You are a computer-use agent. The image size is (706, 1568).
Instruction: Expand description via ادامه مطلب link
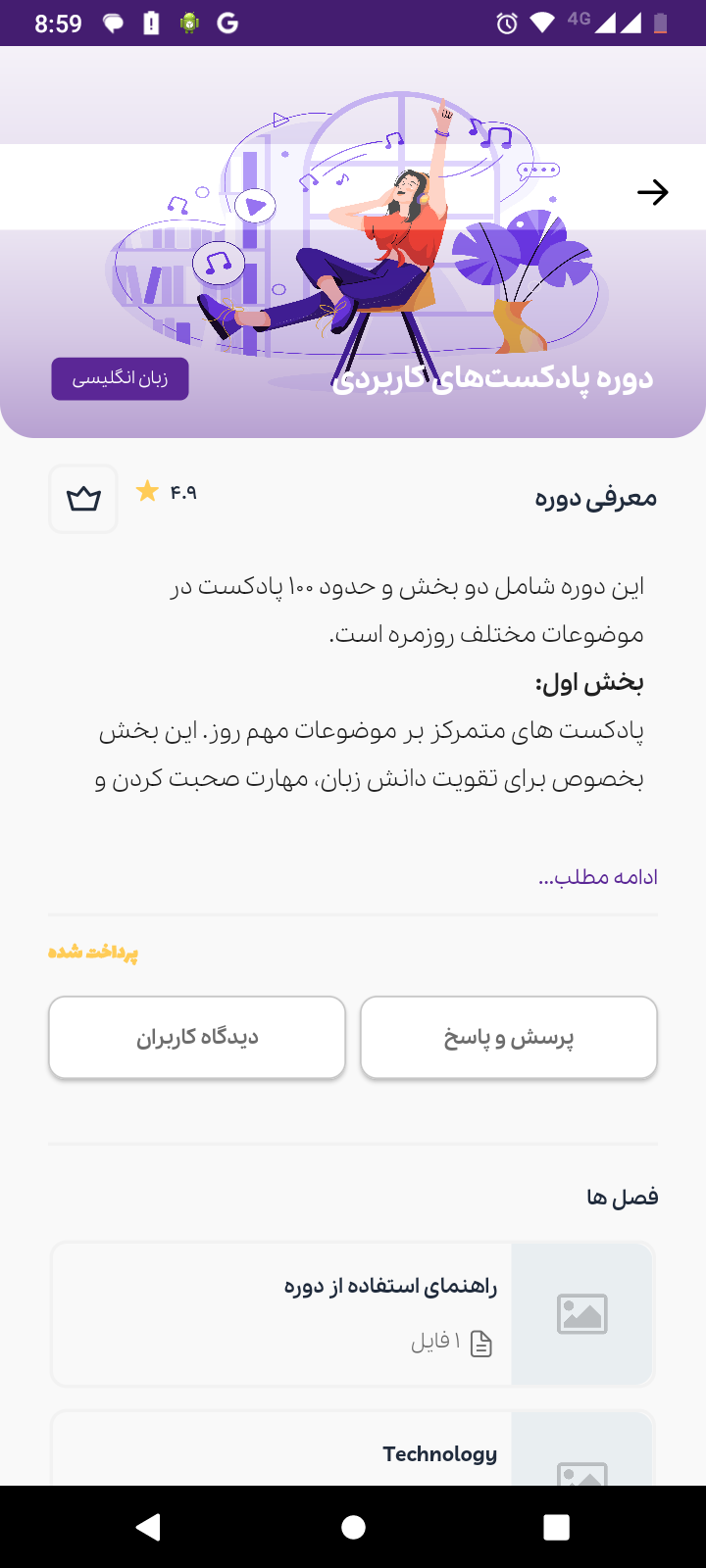coord(597,877)
